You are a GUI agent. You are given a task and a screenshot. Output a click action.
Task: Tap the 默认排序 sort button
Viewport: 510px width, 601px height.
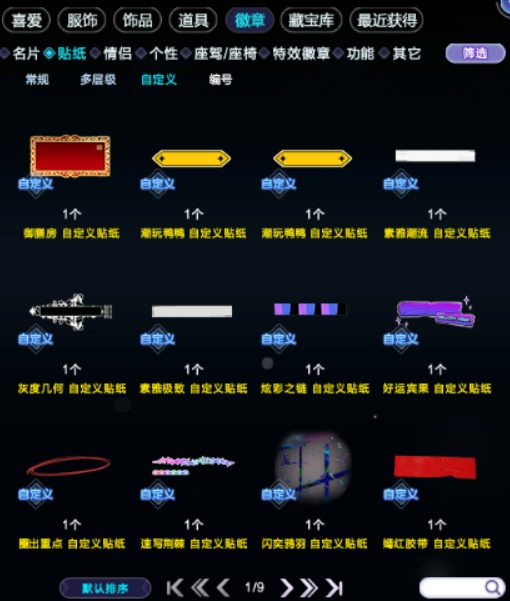coord(105,588)
